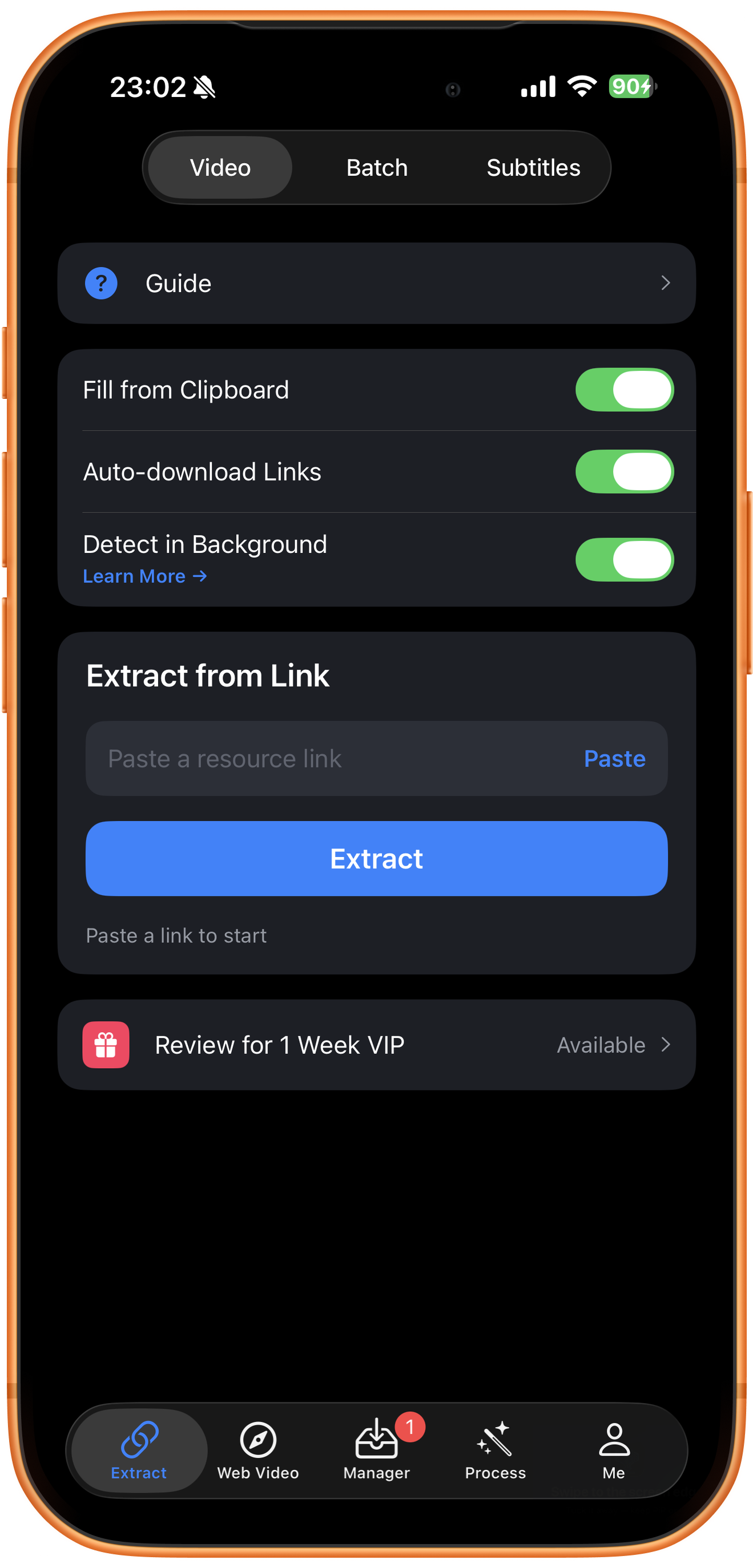Viewport: 753px width, 1568px height.
Task: Switch to the Batch tab
Action: click(377, 167)
